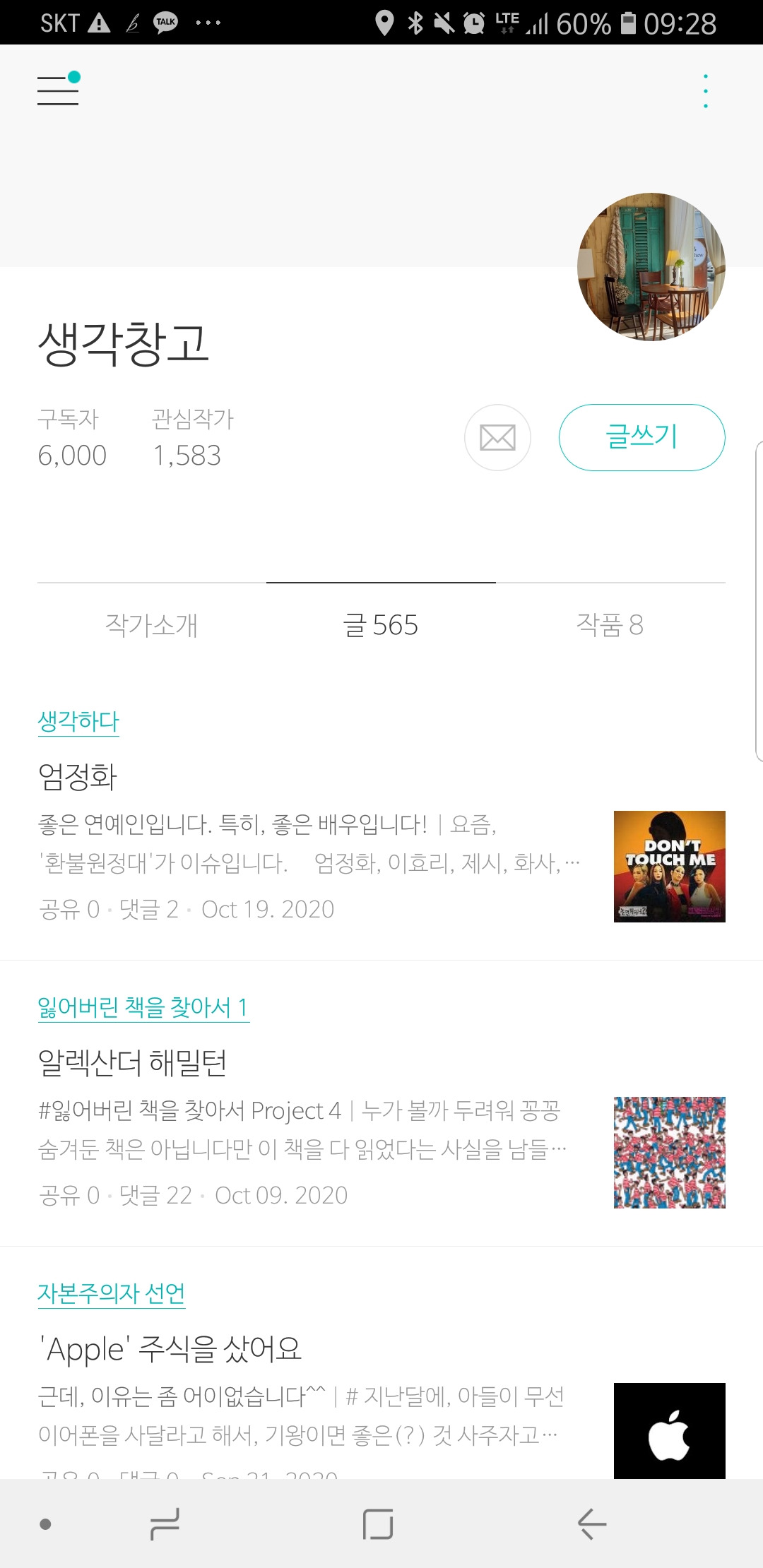Viewport: 763px width, 1568px height.
Task: Open the three-dot overflow menu
Action: point(705,90)
